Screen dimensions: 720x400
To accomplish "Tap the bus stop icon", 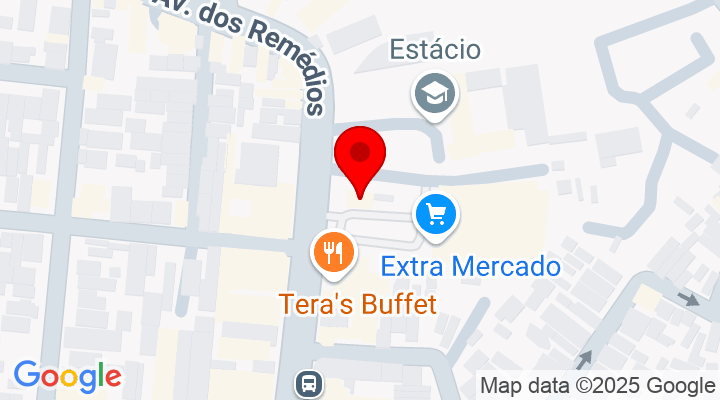I will pyautogui.click(x=306, y=382).
